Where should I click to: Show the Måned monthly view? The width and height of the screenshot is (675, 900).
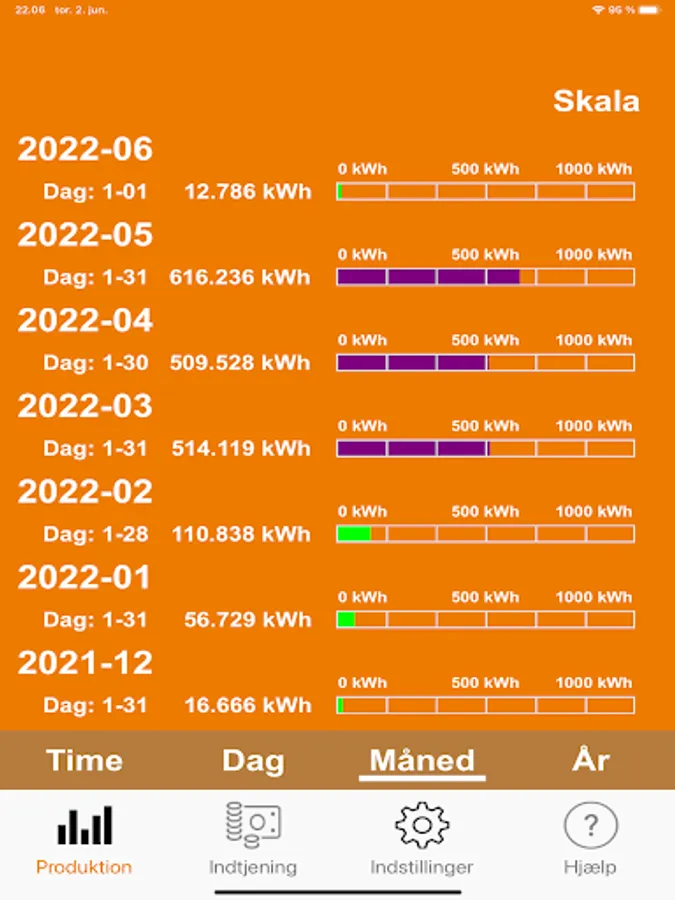tap(422, 761)
